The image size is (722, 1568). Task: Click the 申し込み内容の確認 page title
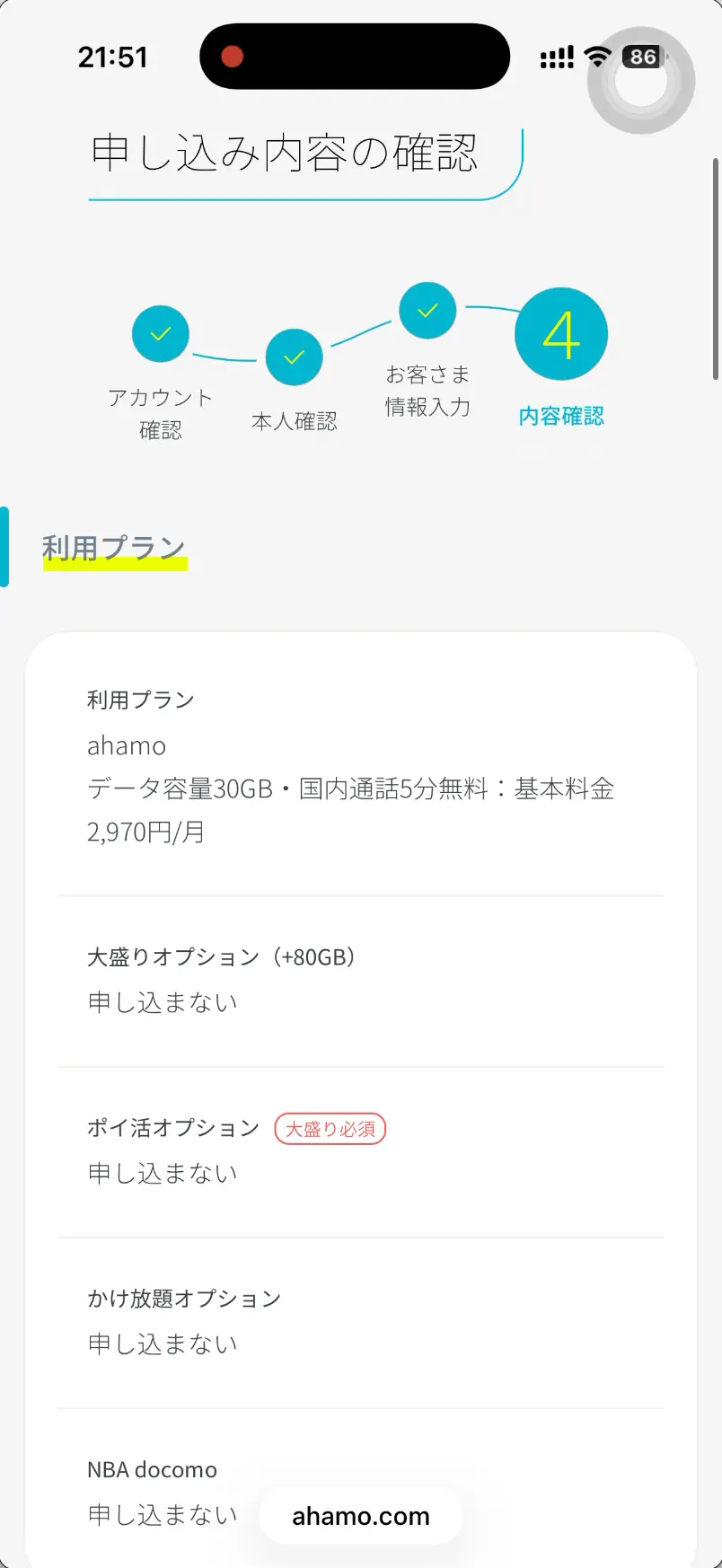click(286, 153)
